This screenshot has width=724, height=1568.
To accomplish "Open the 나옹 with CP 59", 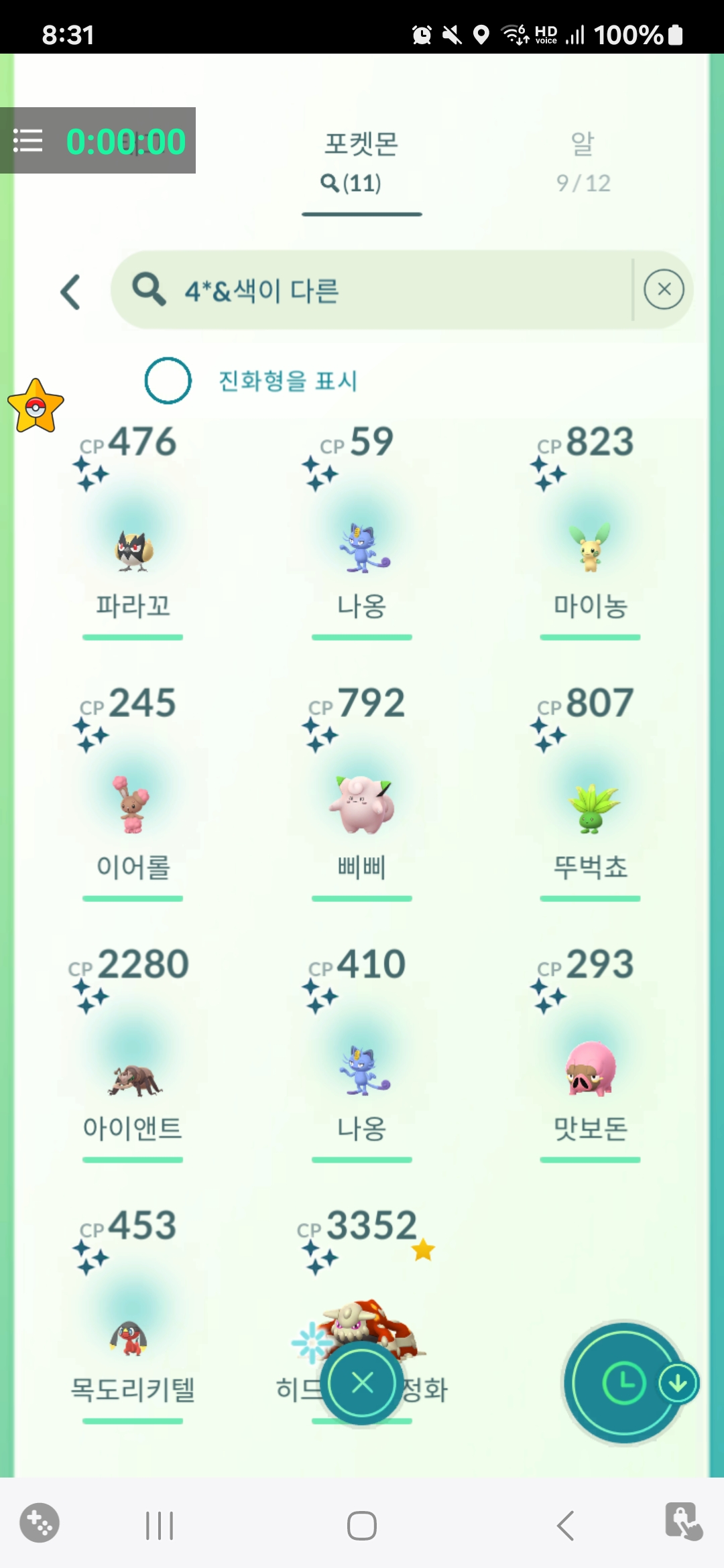I will pos(362,549).
